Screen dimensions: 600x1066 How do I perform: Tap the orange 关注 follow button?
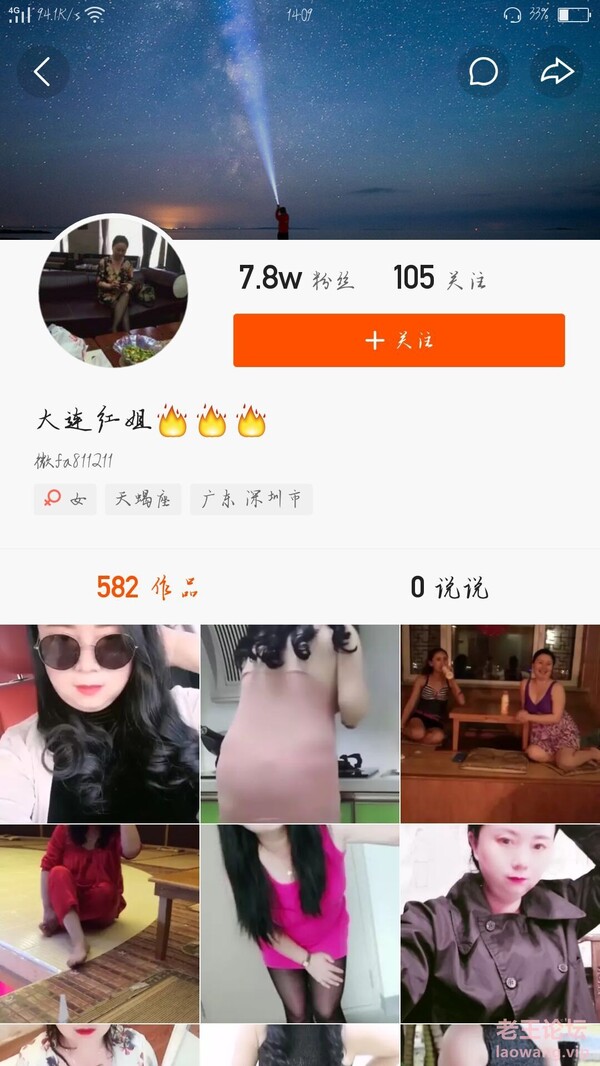coord(399,340)
